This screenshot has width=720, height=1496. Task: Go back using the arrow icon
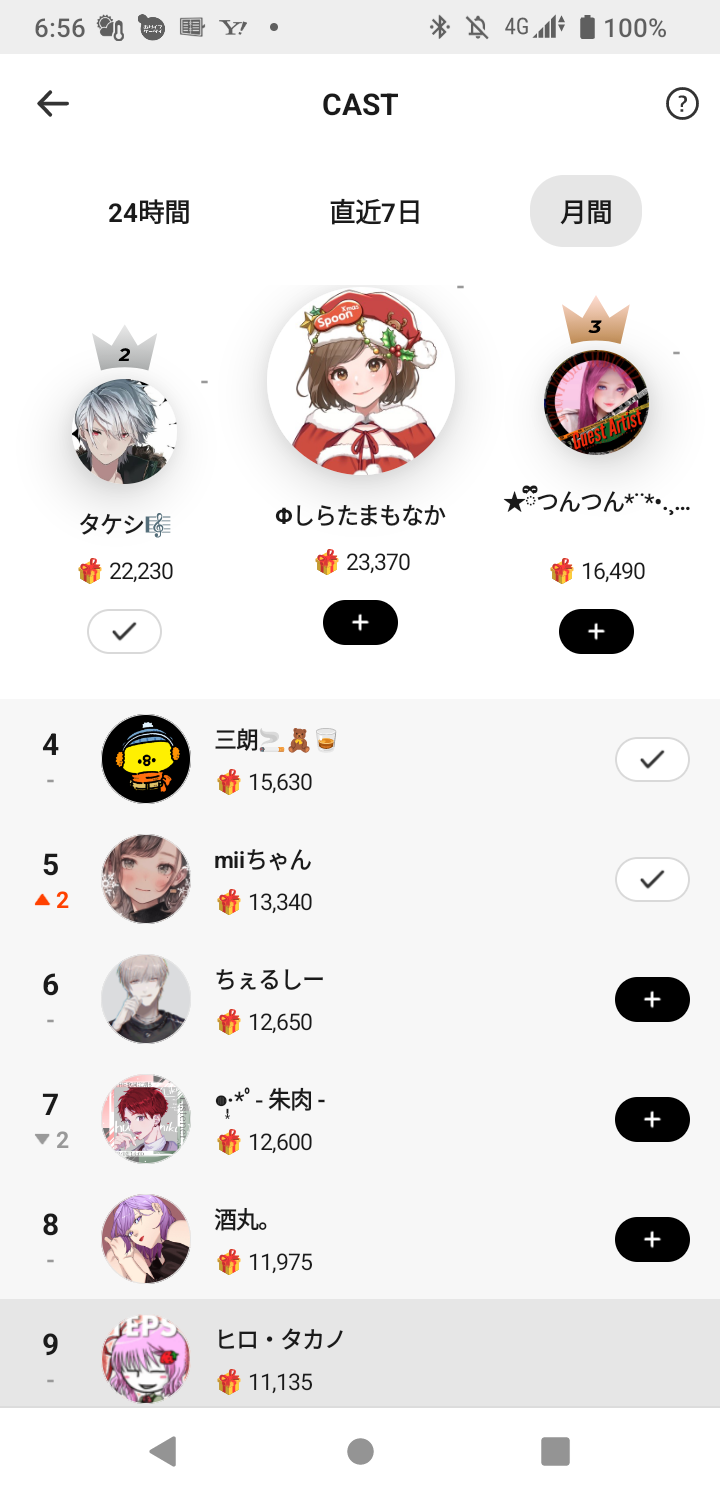point(53,104)
